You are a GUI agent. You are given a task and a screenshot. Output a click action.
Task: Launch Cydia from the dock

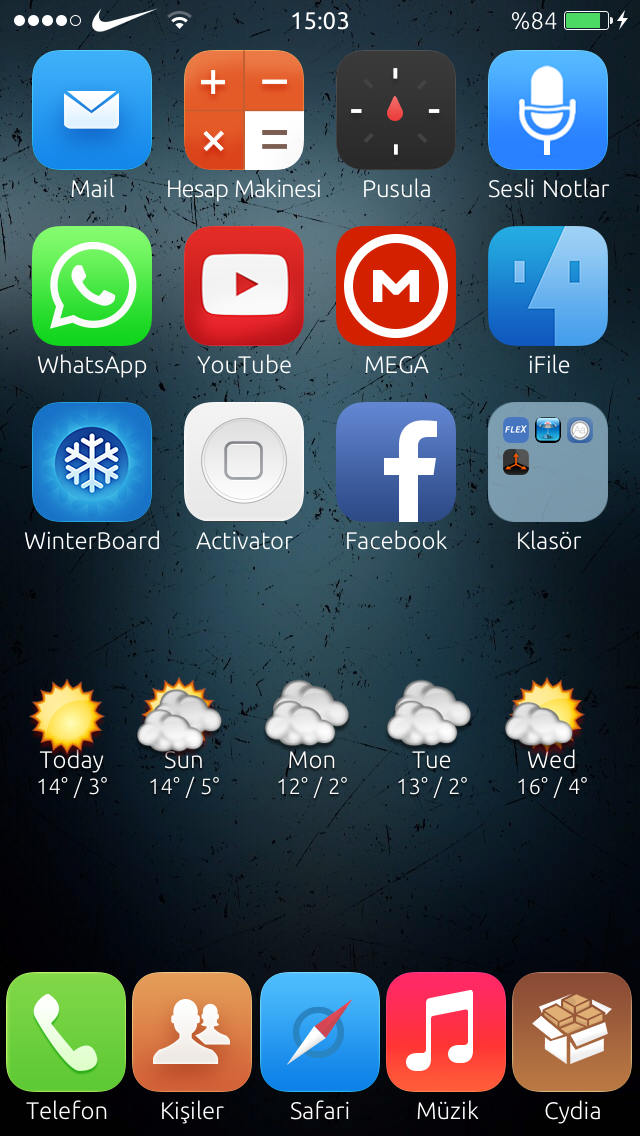573,1032
